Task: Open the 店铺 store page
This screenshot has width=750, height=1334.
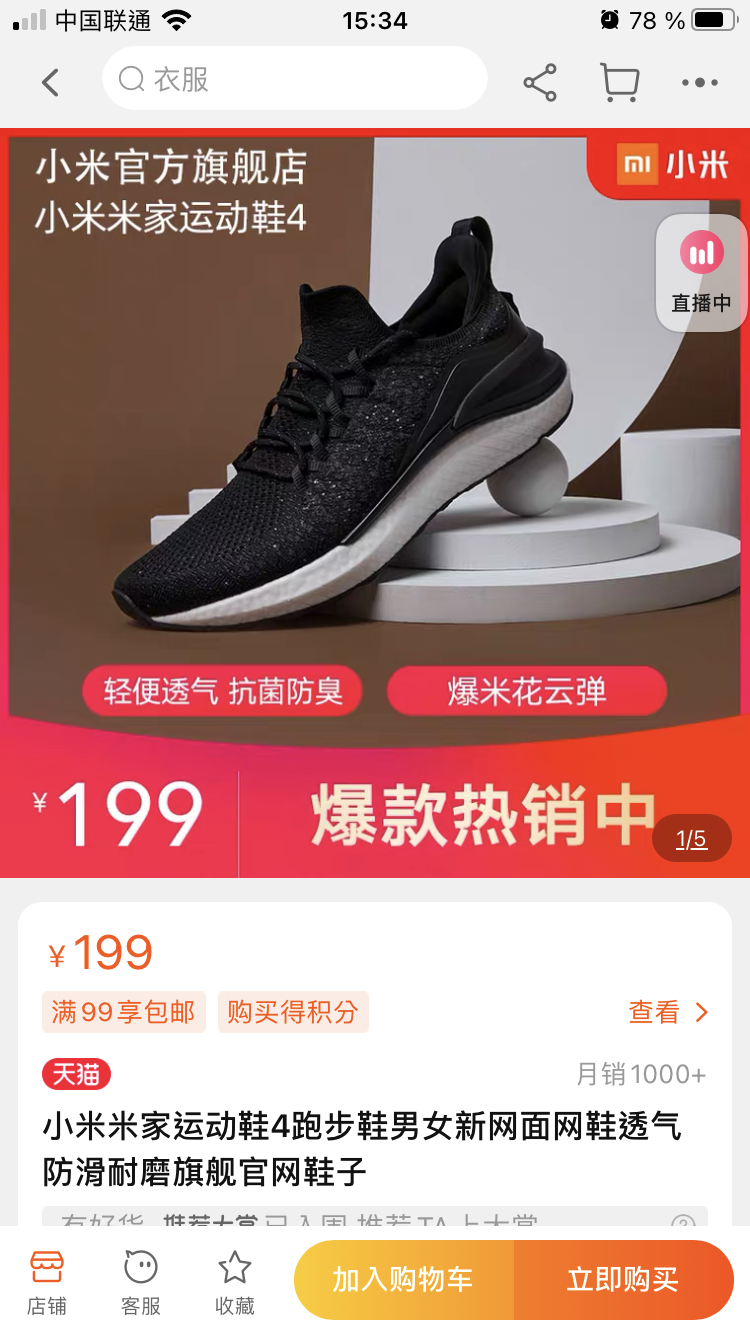Action: 47,1280
